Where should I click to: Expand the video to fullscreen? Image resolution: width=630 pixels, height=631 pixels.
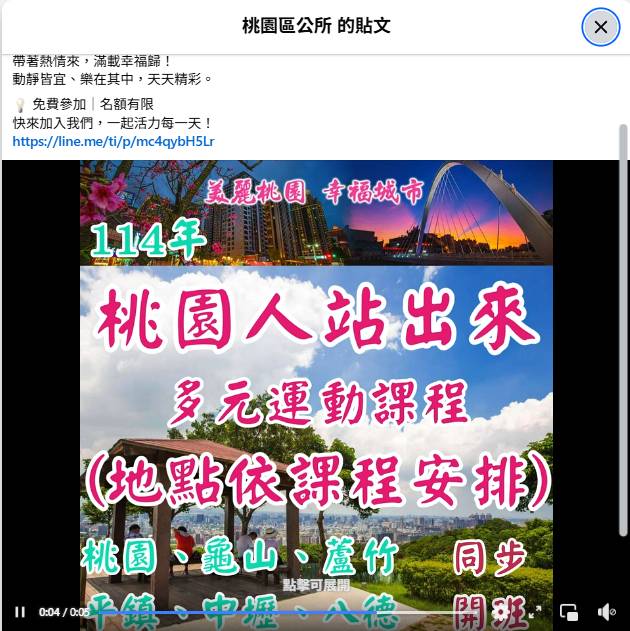(x=534, y=612)
